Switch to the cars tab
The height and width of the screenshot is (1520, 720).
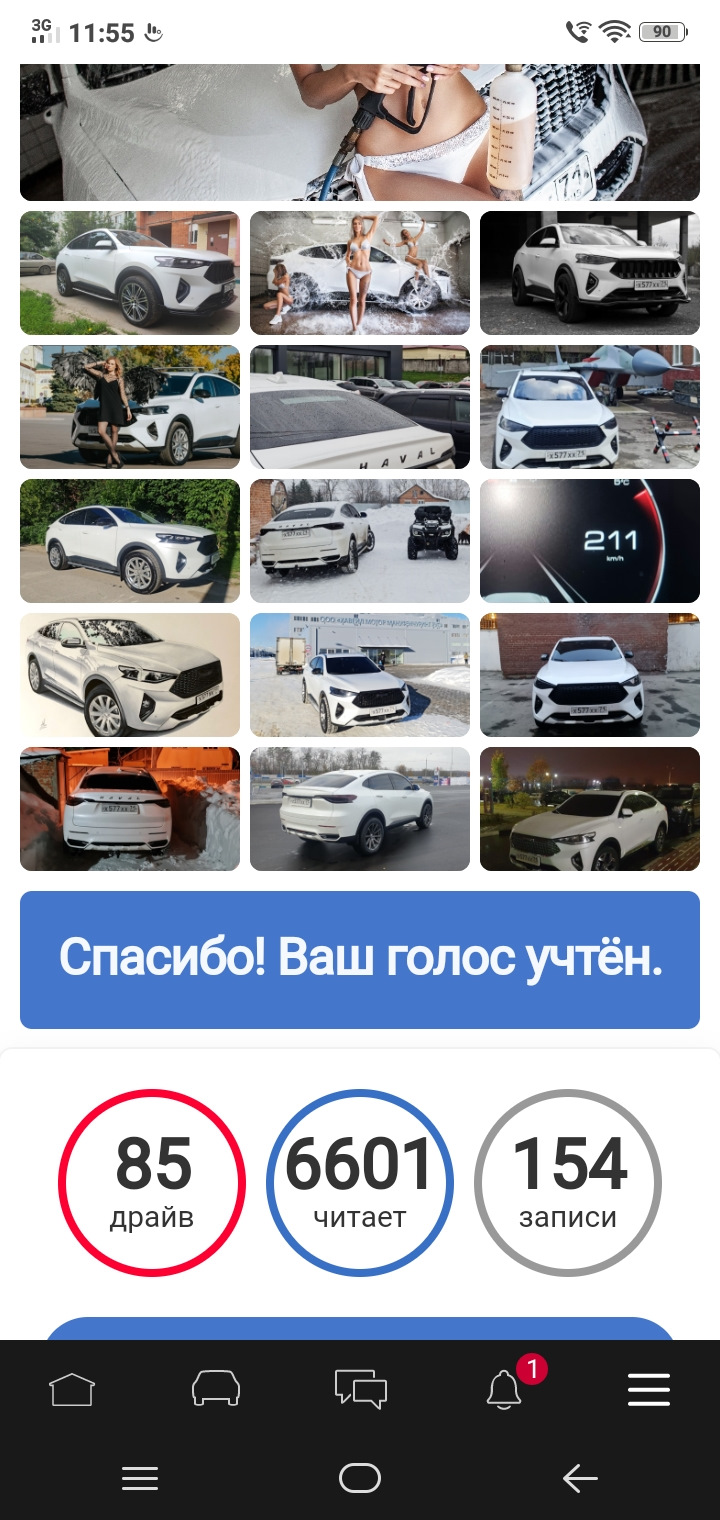click(x=216, y=1389)
